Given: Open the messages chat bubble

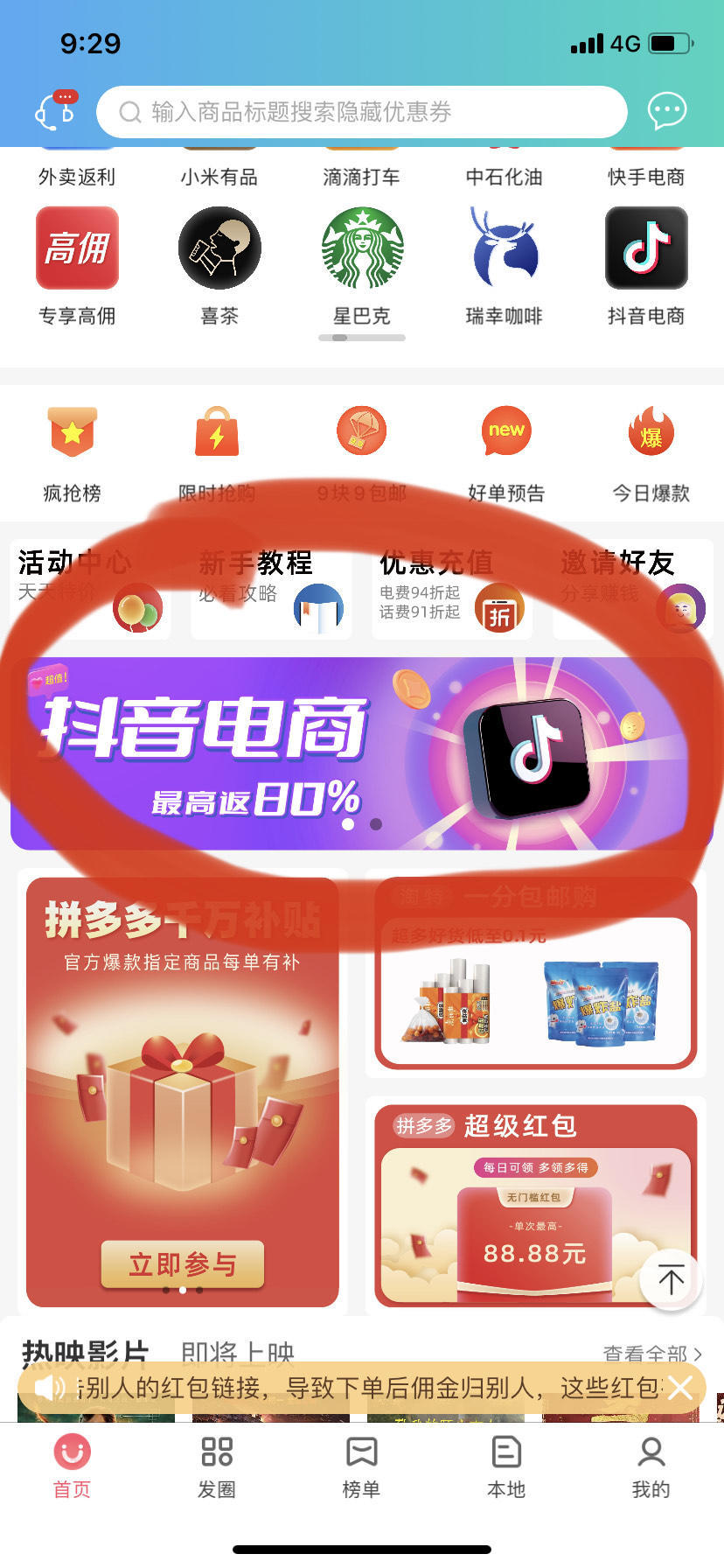Looking at the screenshot, I should pyautogui.click(x=666, y=111).
